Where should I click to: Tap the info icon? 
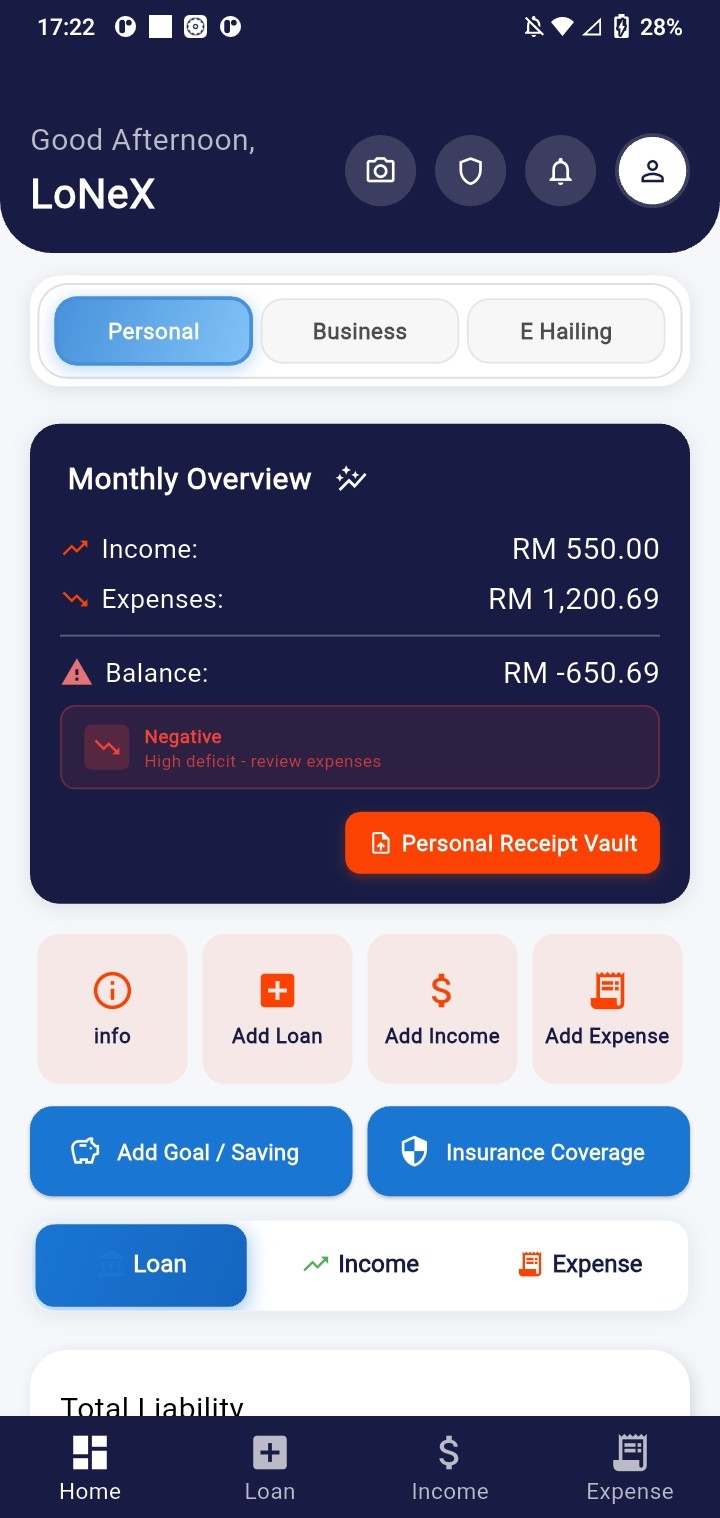click(x=111, y=992)
